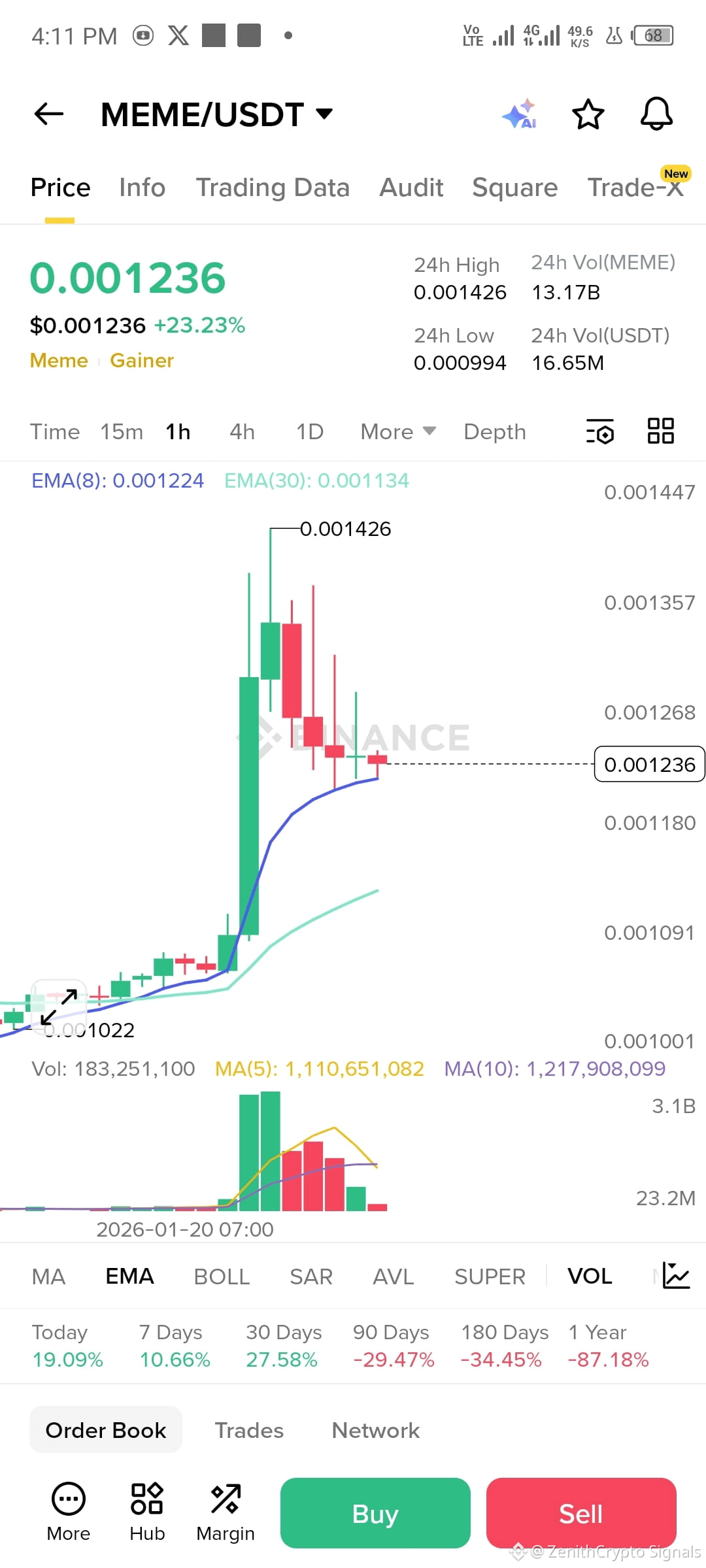Go back using the arrow
The height and width of the screenshot is (1568, 706).
(x=49, y=114)
